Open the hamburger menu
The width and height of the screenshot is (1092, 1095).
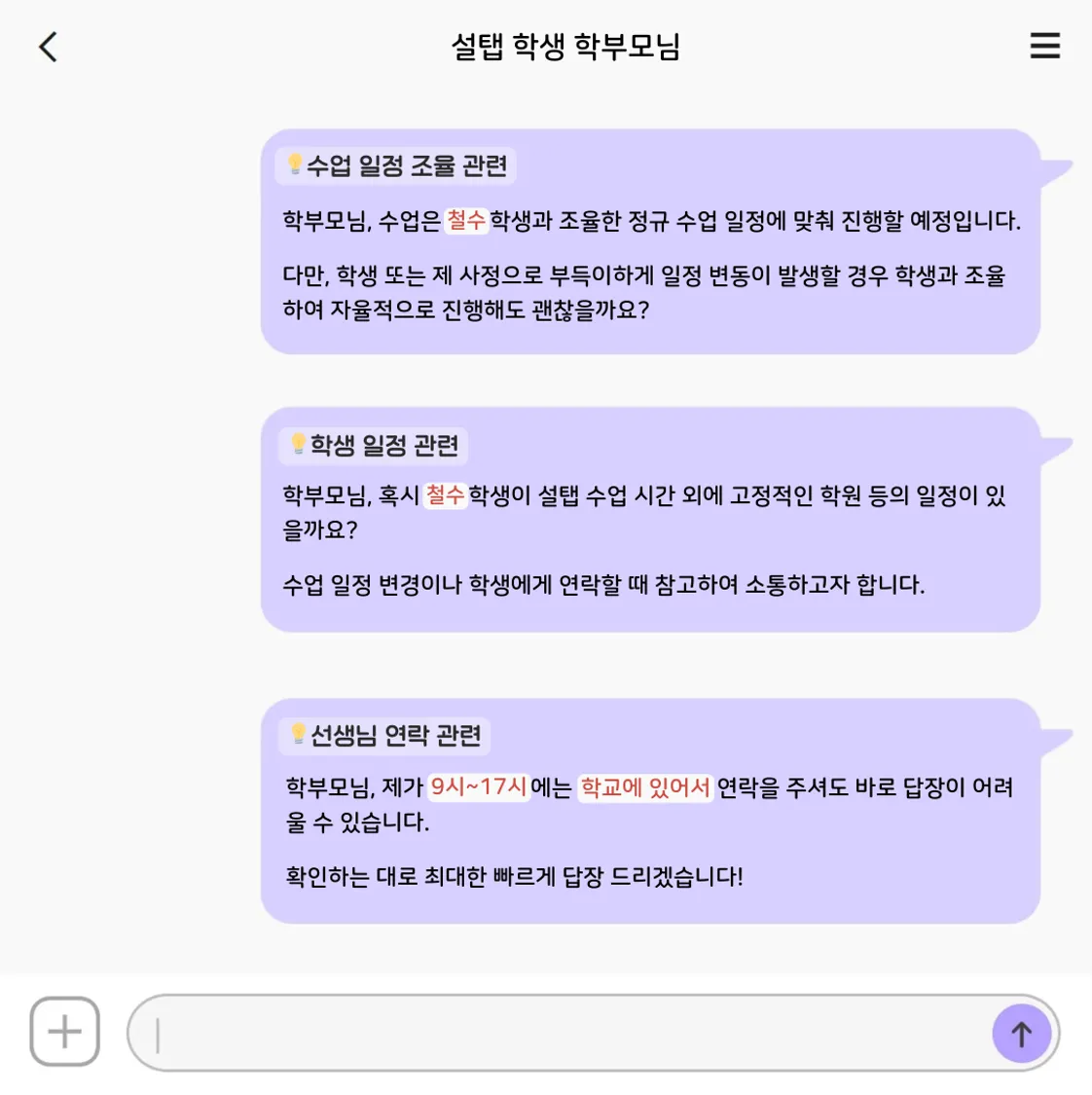(1044, 46)
